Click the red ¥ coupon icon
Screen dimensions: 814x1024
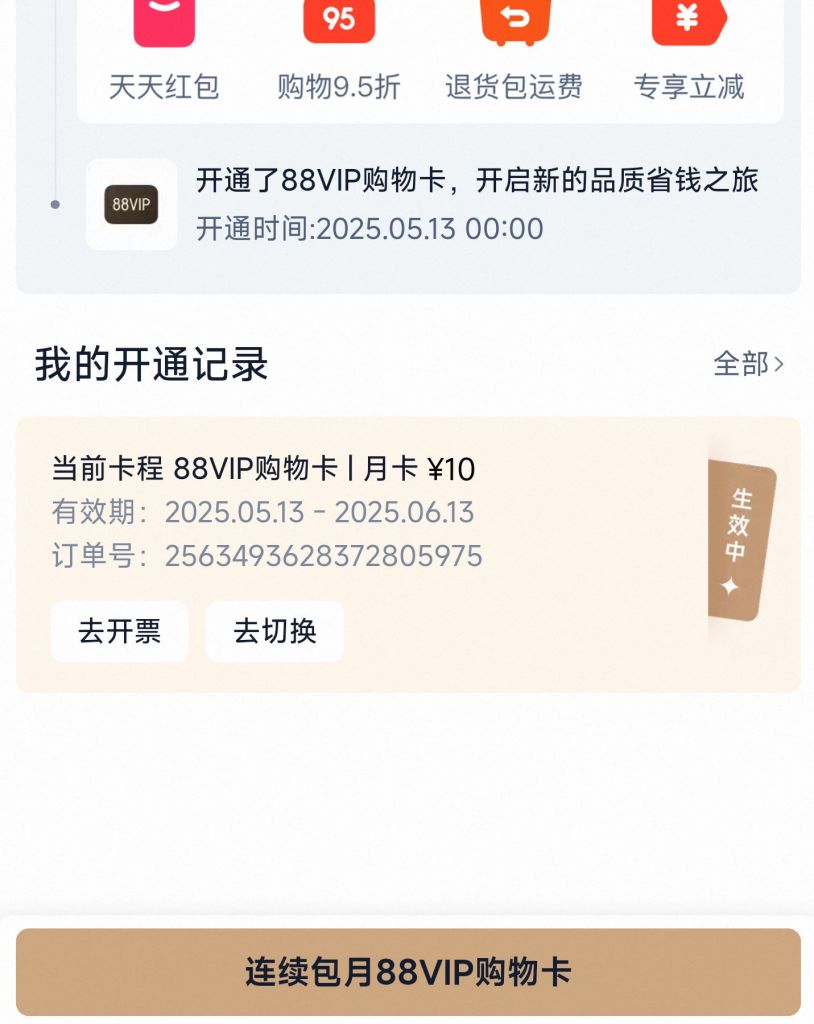690,22
